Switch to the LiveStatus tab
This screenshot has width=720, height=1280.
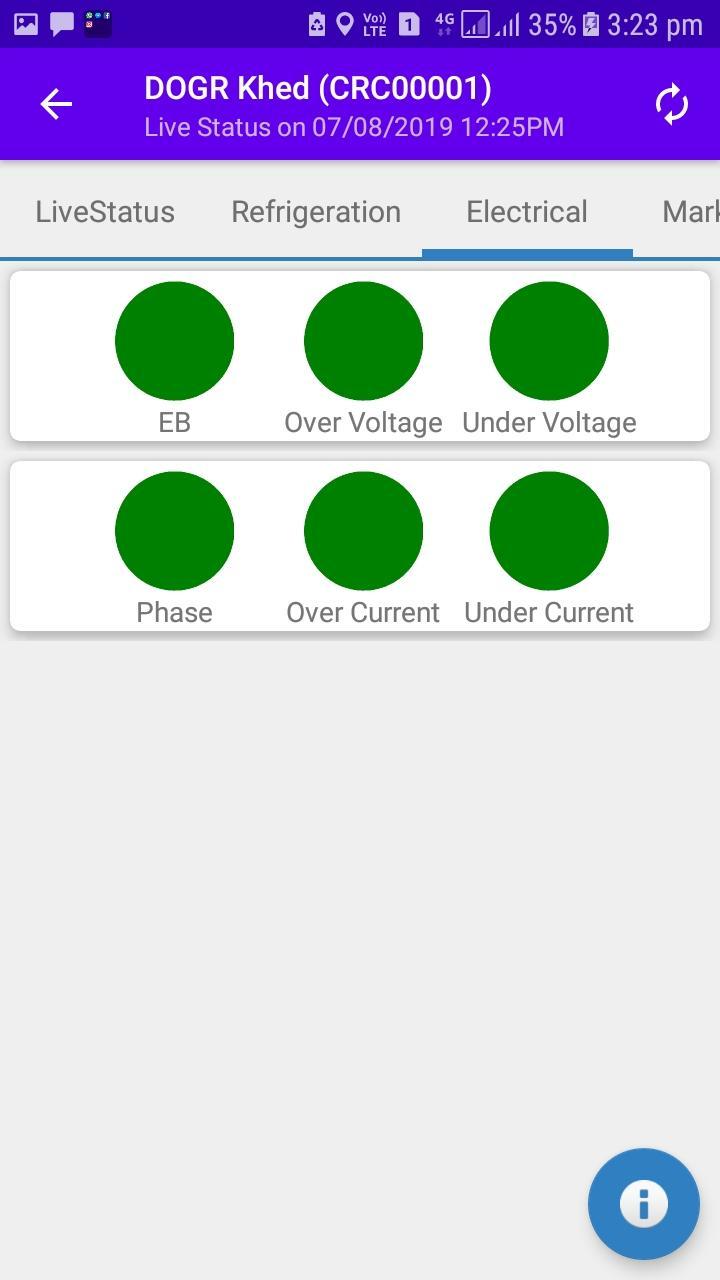[105, 212]
